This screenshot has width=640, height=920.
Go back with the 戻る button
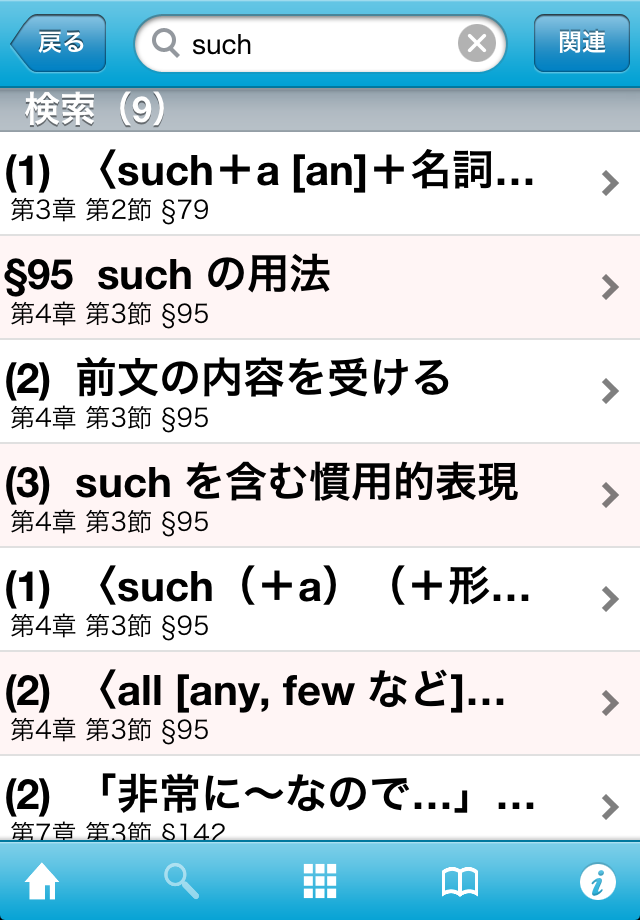pos(58,43)
